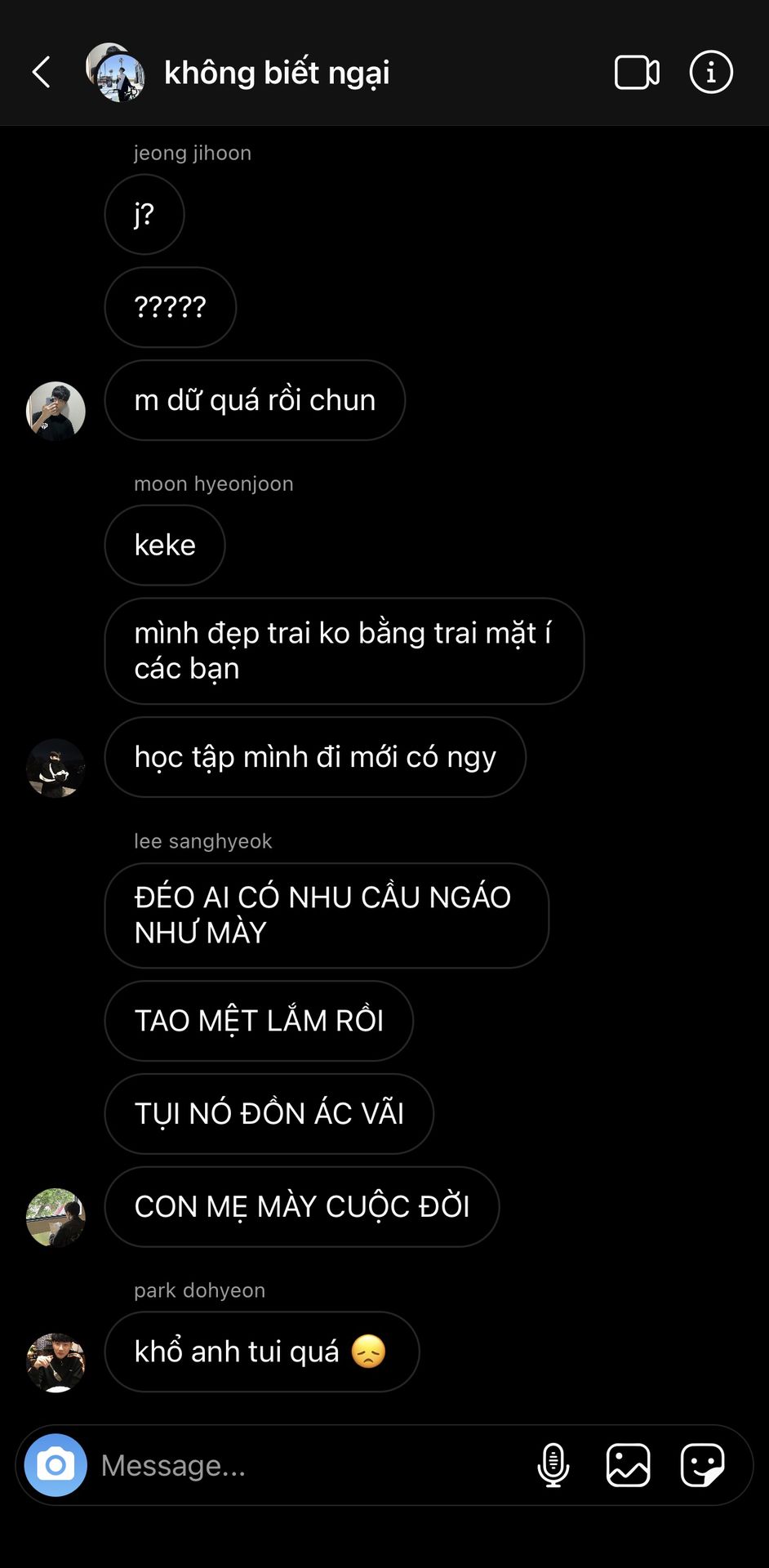This screenshot has height=1568, width=769.
Task: Open the chat info details
Action: (711, 73)
